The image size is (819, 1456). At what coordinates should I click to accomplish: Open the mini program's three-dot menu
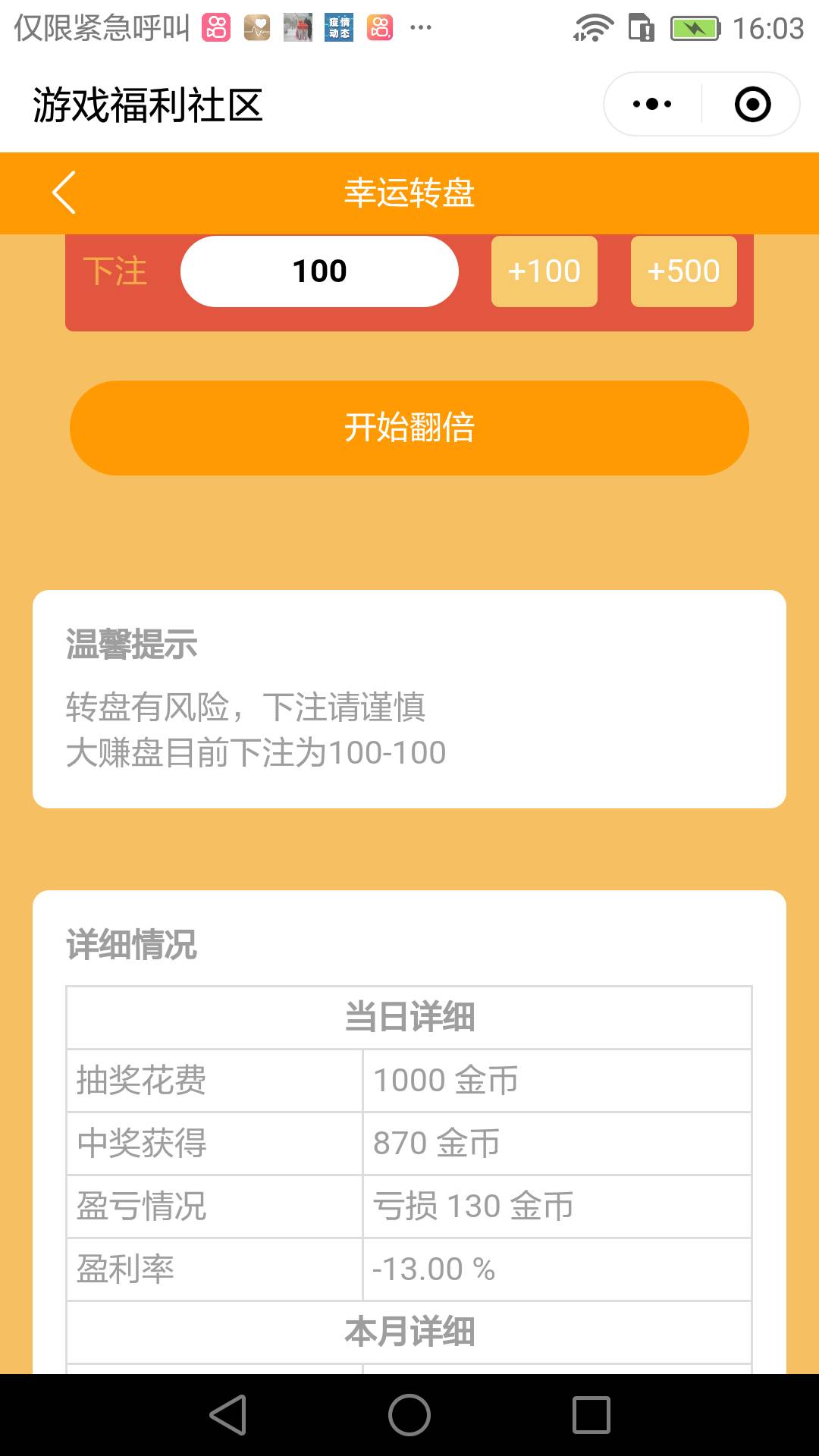(x=652, y=104)
